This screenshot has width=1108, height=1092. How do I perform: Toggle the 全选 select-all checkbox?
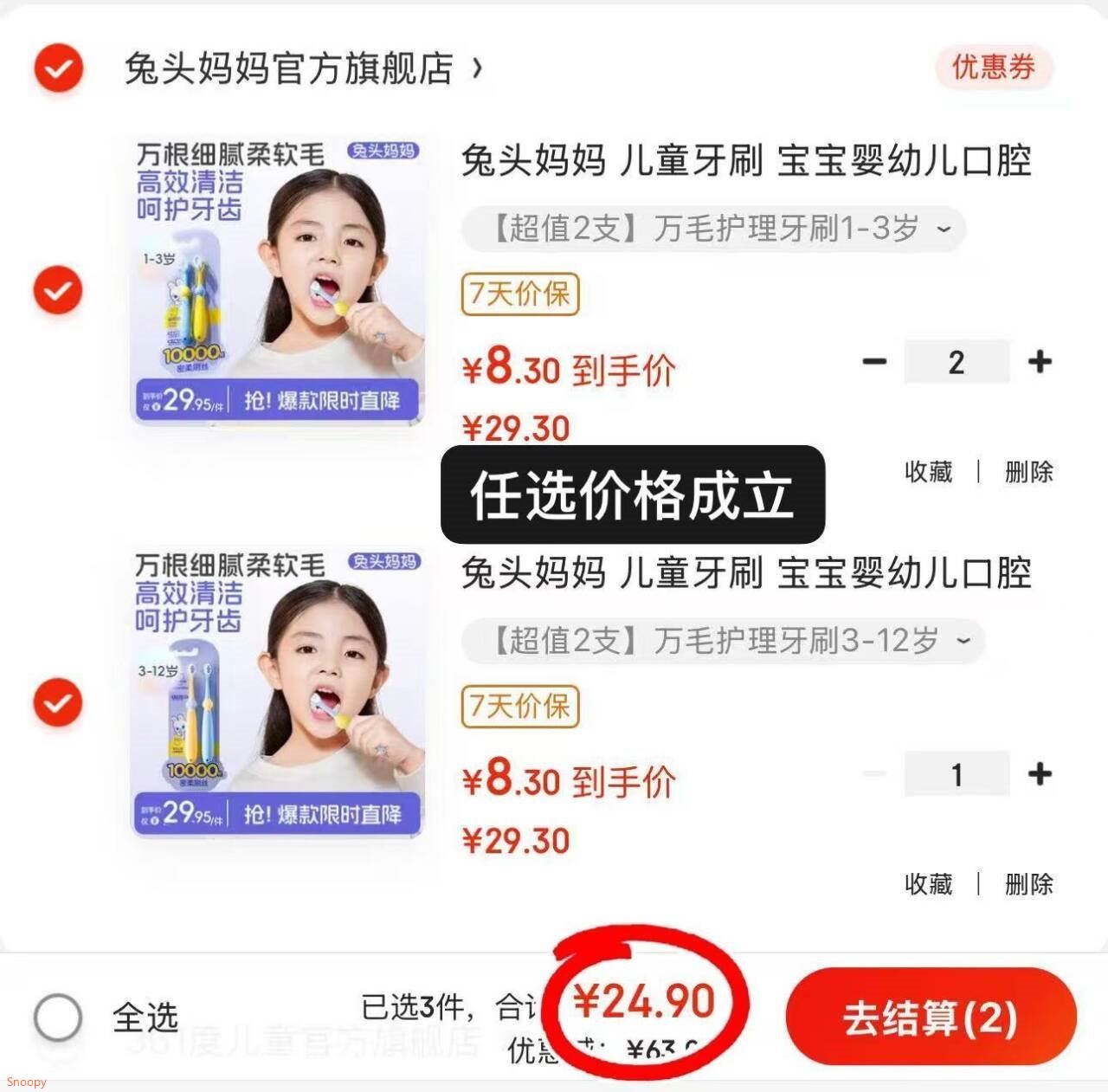58,1018
